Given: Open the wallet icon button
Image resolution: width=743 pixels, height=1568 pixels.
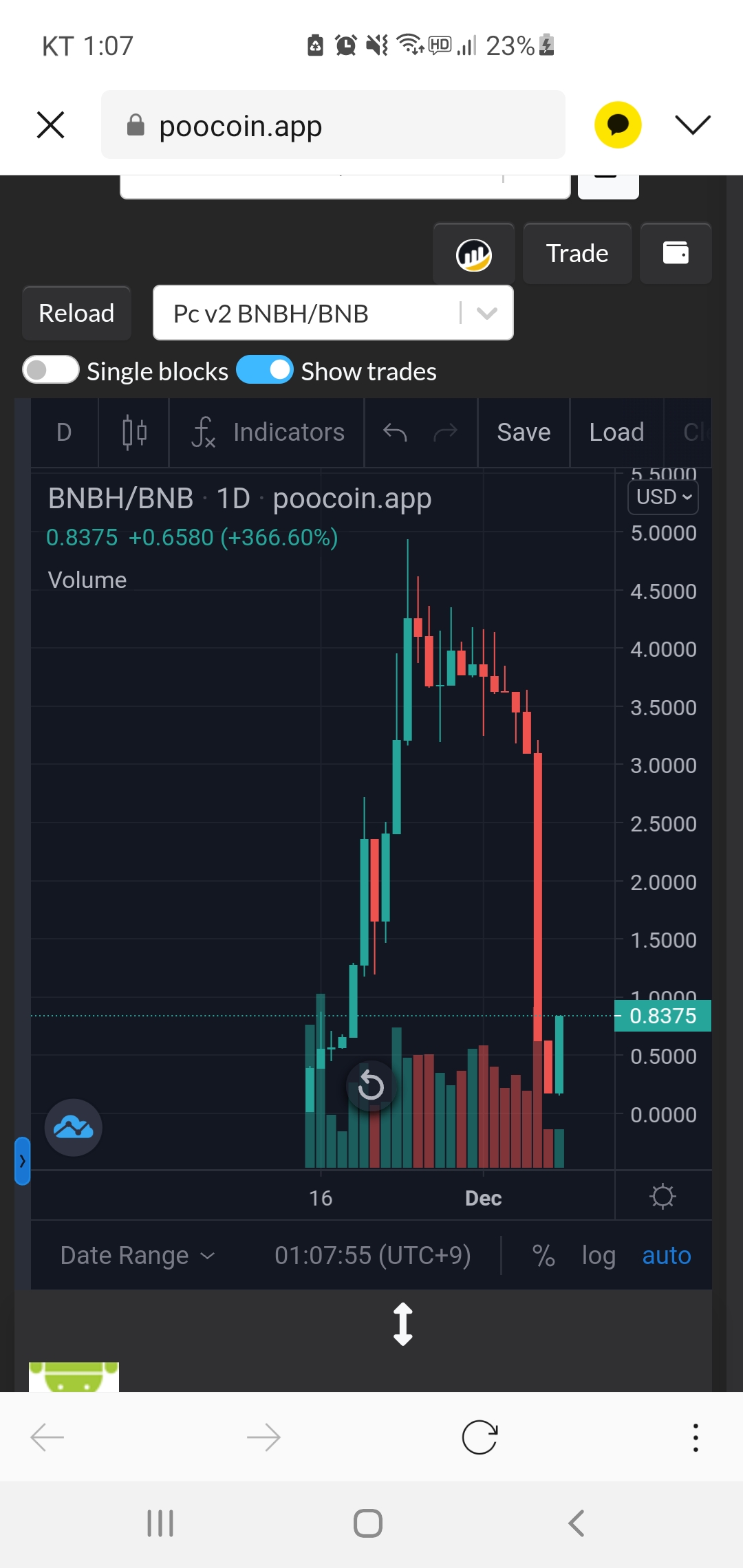Looking at the screenshot, I should [675, 254].
